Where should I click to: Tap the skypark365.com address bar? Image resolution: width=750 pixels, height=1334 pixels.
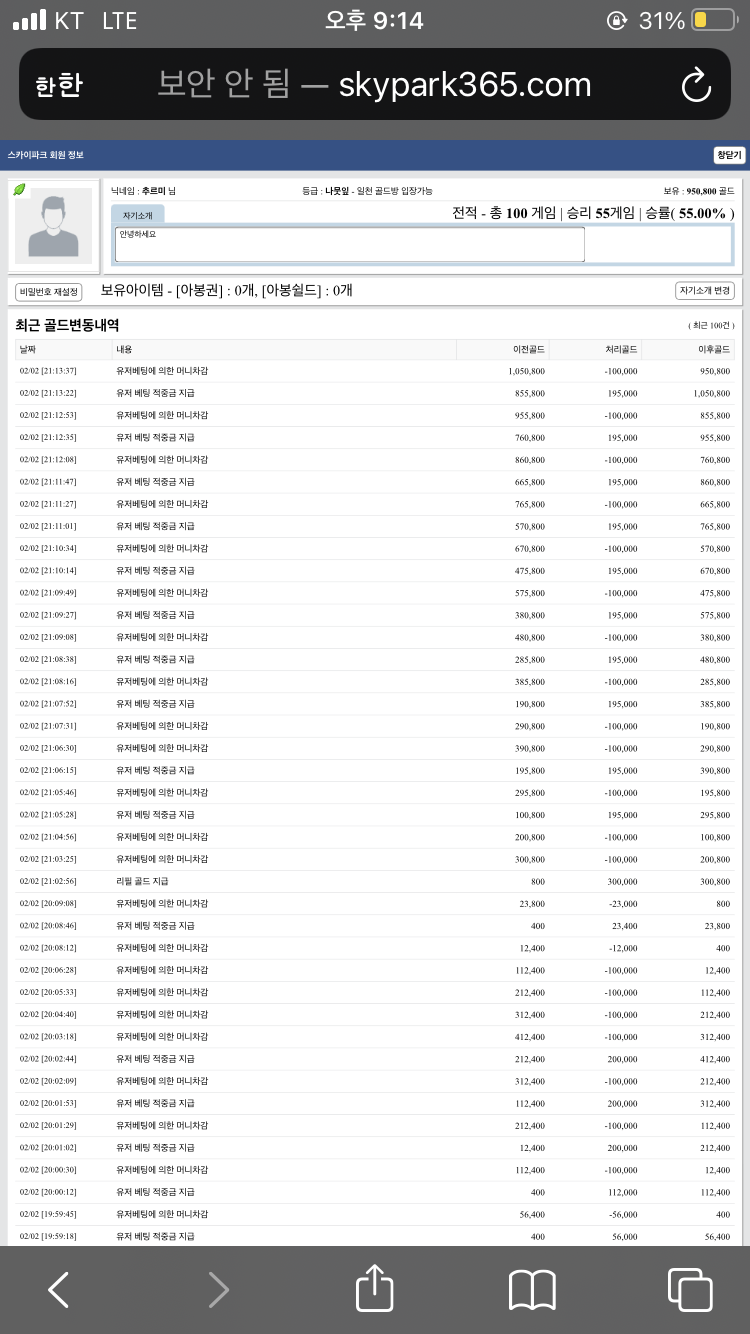(374, 85)
